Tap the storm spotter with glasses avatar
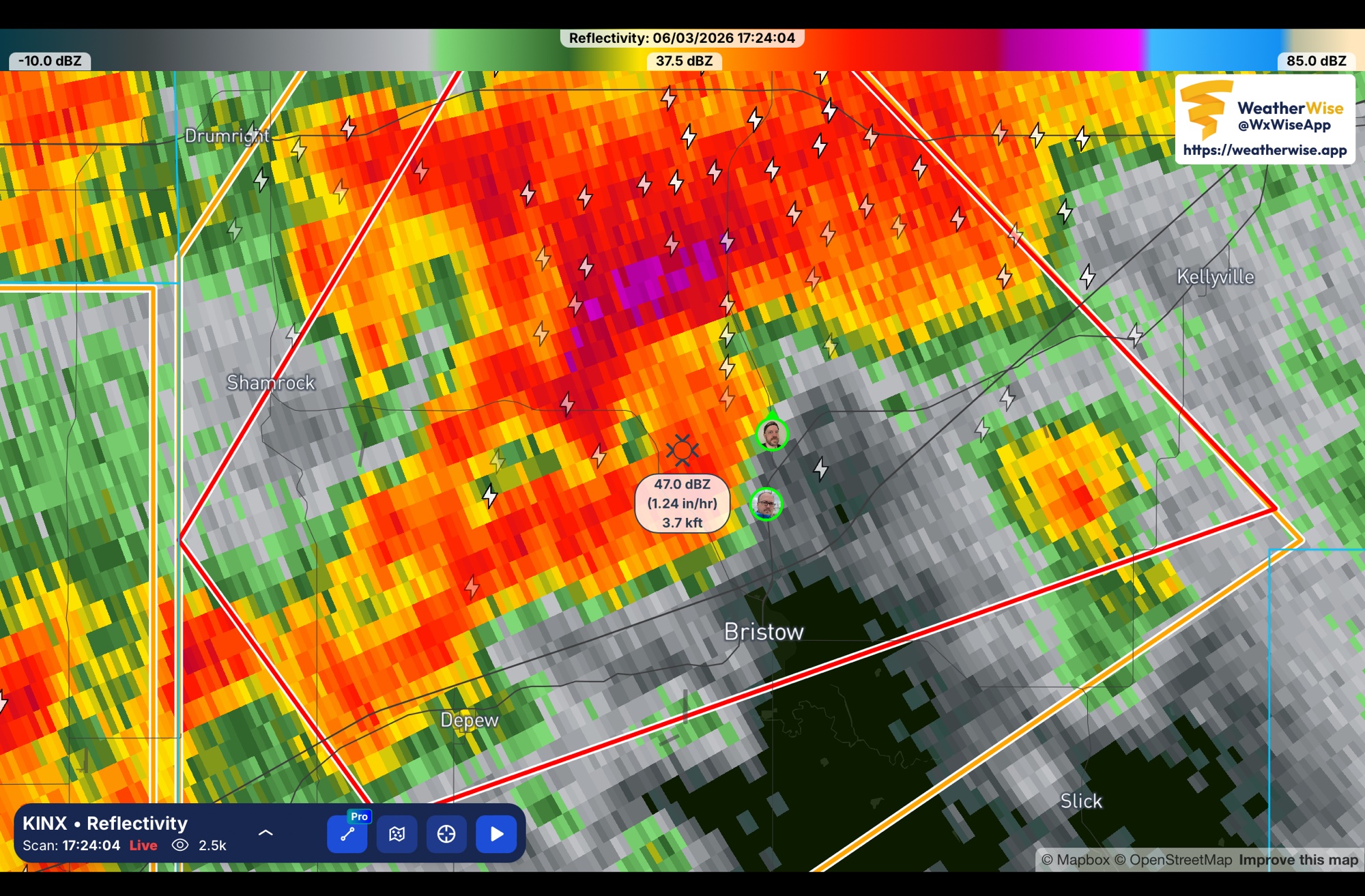Screen dimensions: 1365x896 click(766, 505)
